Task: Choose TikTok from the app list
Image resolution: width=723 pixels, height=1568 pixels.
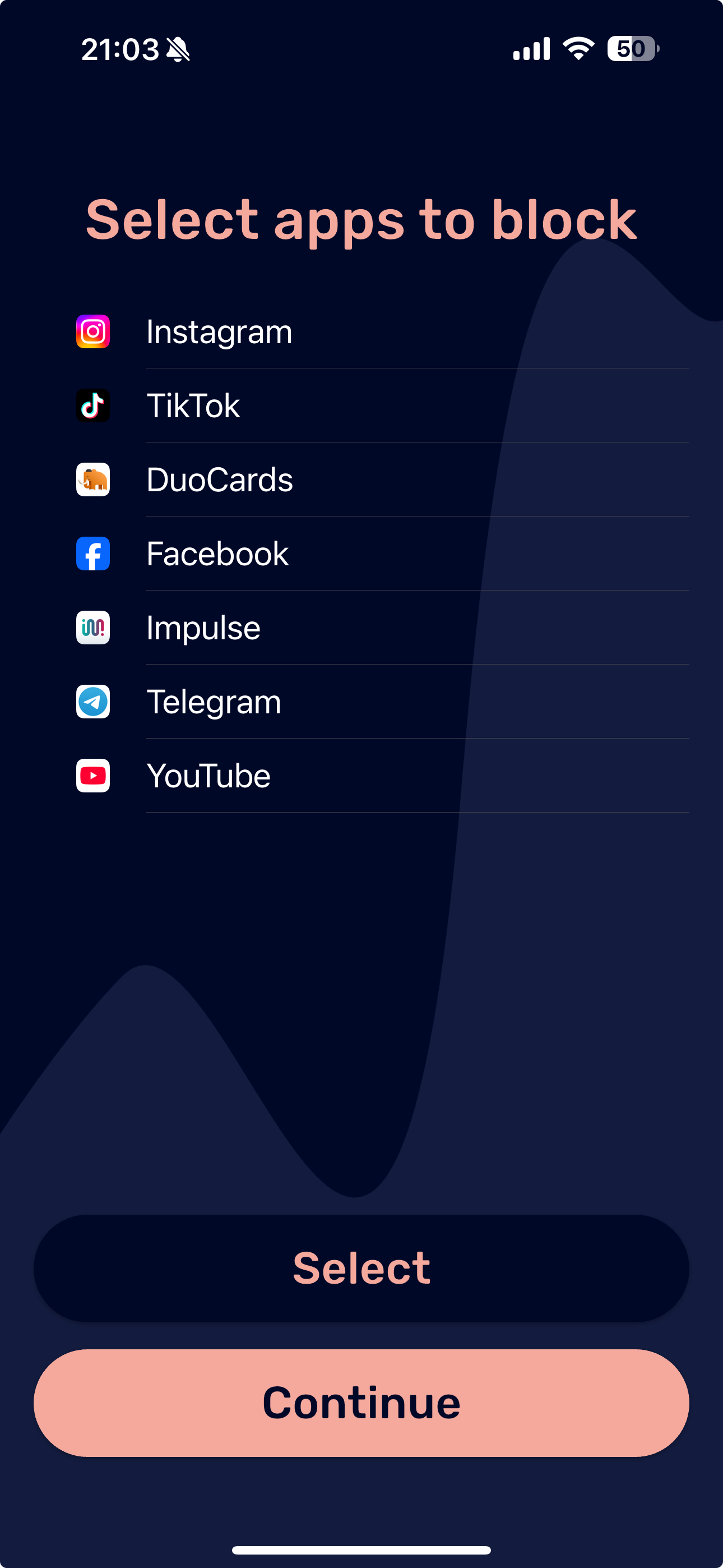Action: 193,406
